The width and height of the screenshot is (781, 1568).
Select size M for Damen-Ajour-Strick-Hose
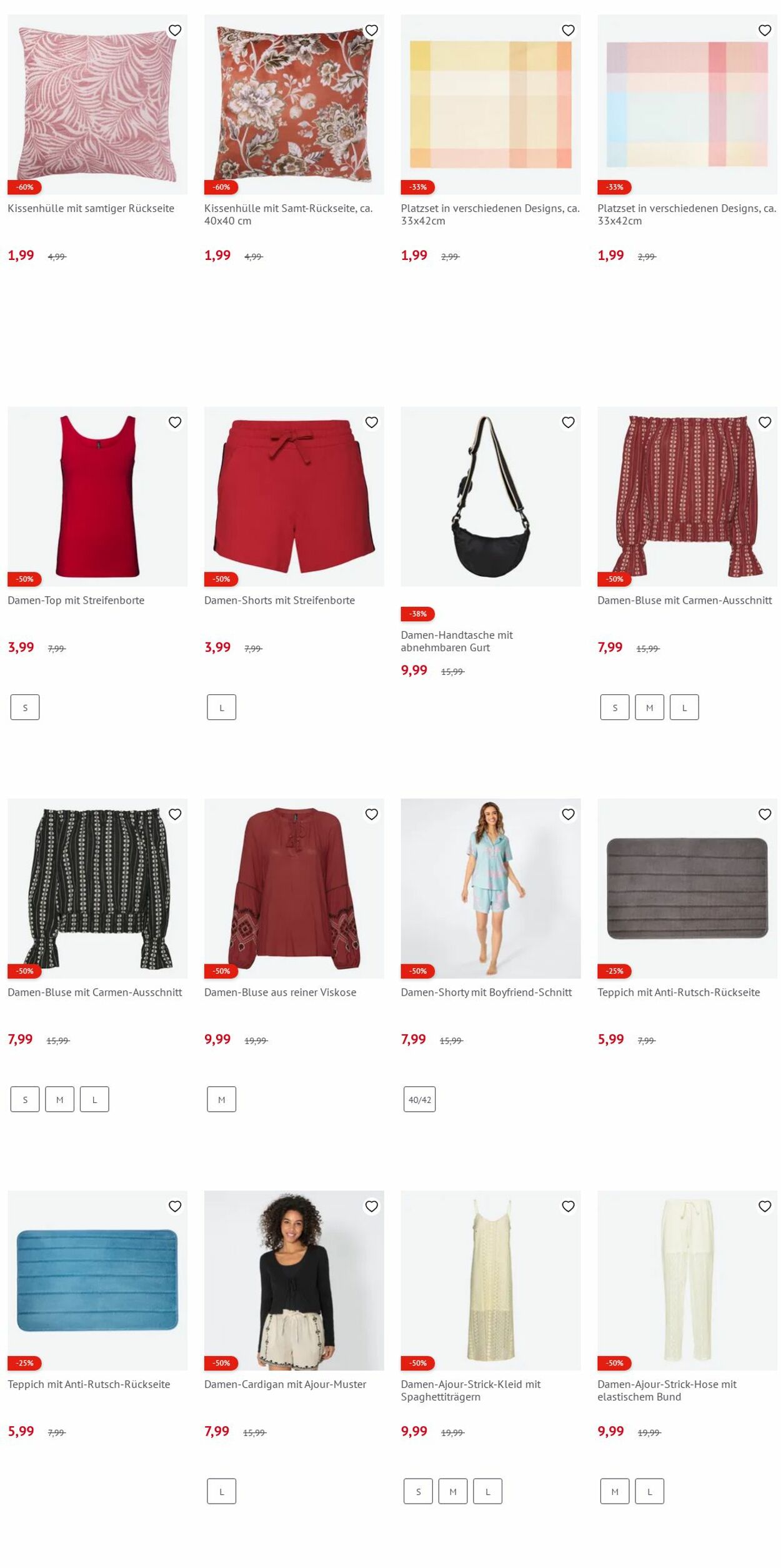click(x=615, y=1491)
